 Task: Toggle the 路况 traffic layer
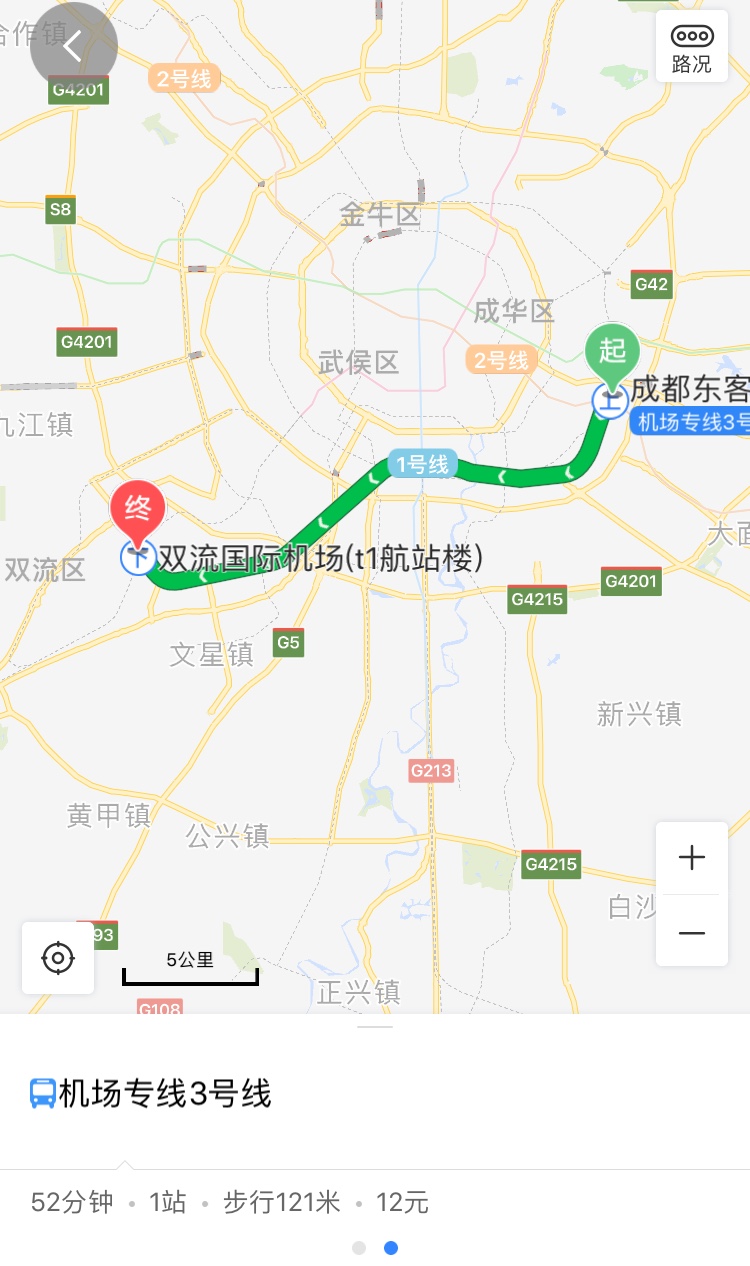(x=691, y=46)
